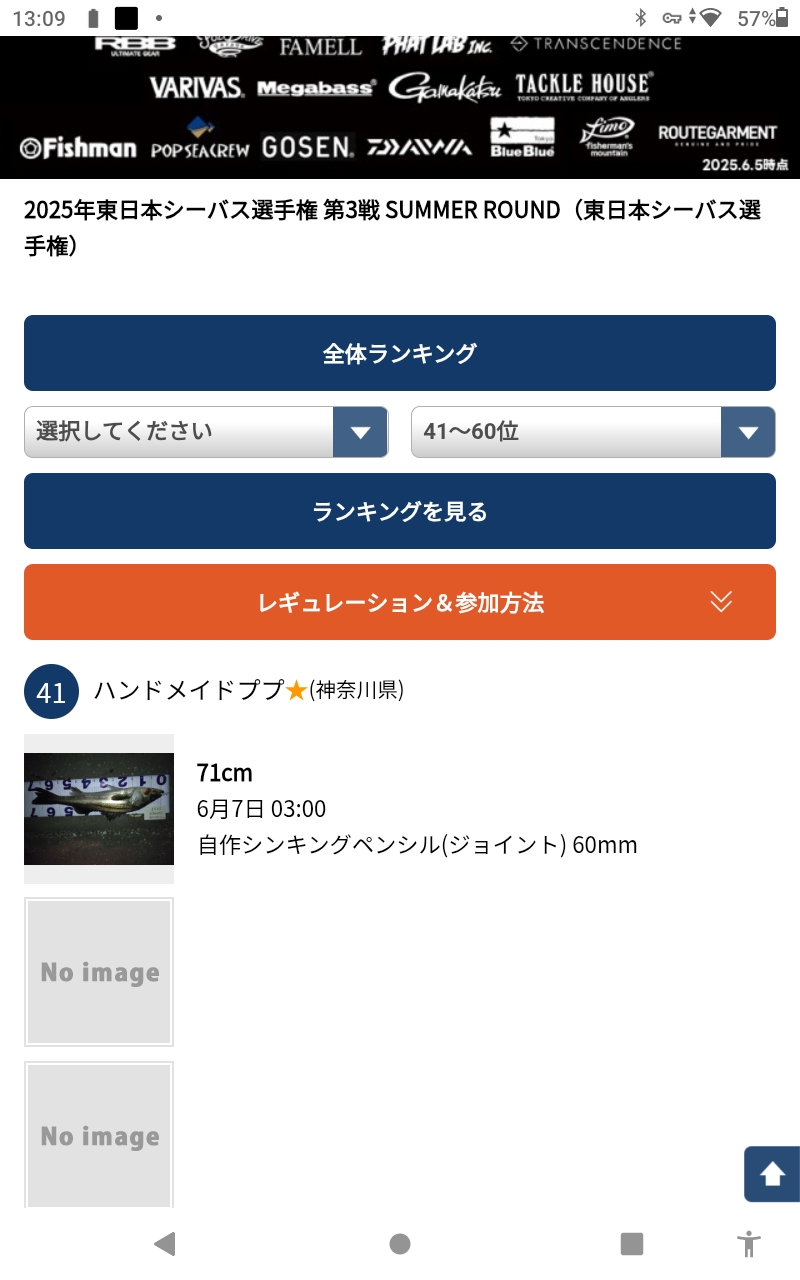Tap ランキングを見る button
Viewport: 800px width, 1280px height.
(400, 511)
